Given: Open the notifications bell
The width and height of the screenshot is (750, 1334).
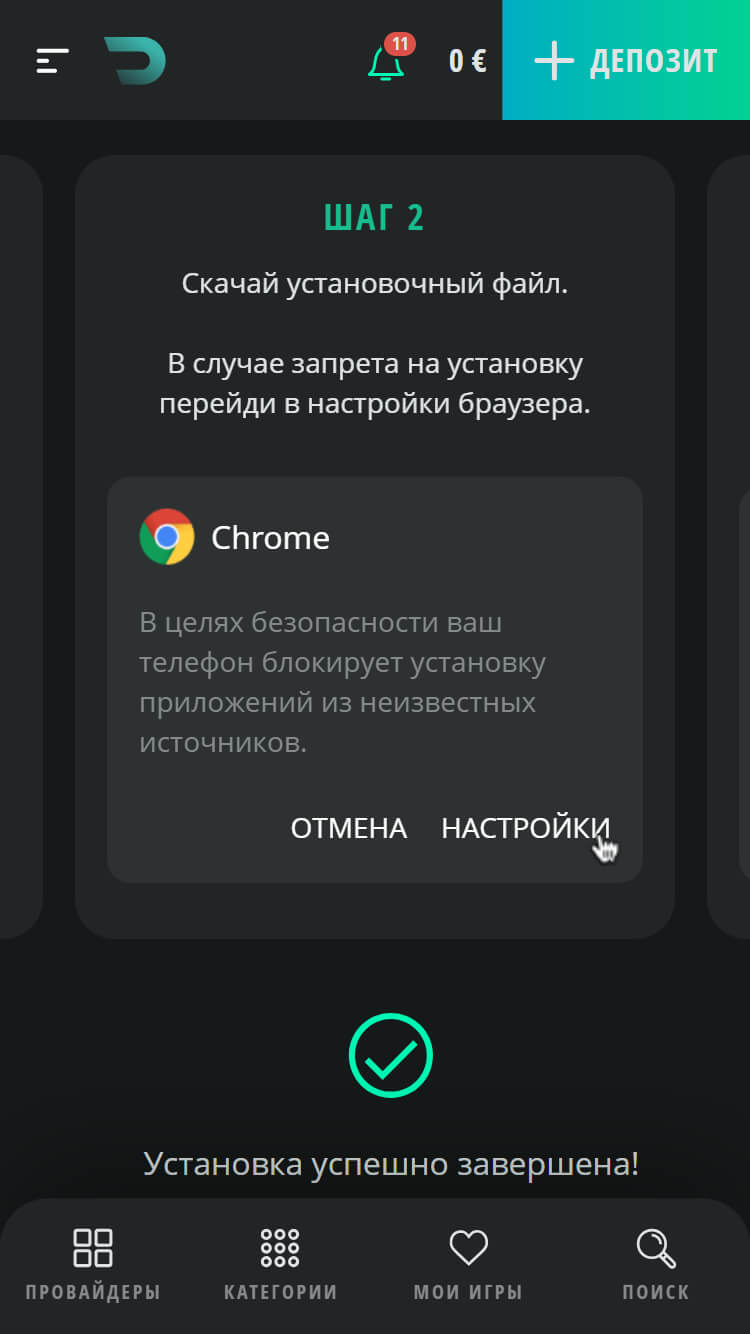Looking at the screenshot, I should coord(386,61).
